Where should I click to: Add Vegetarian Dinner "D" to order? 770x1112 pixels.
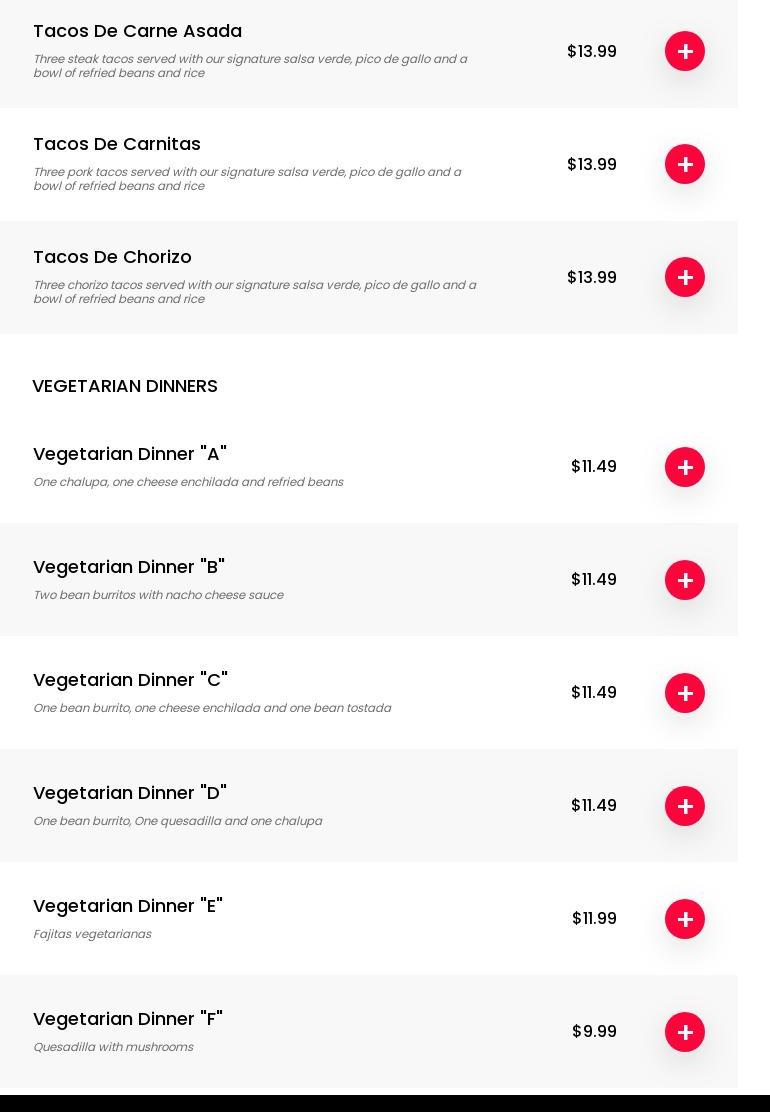pyautogui.click(x=685, y=806)
